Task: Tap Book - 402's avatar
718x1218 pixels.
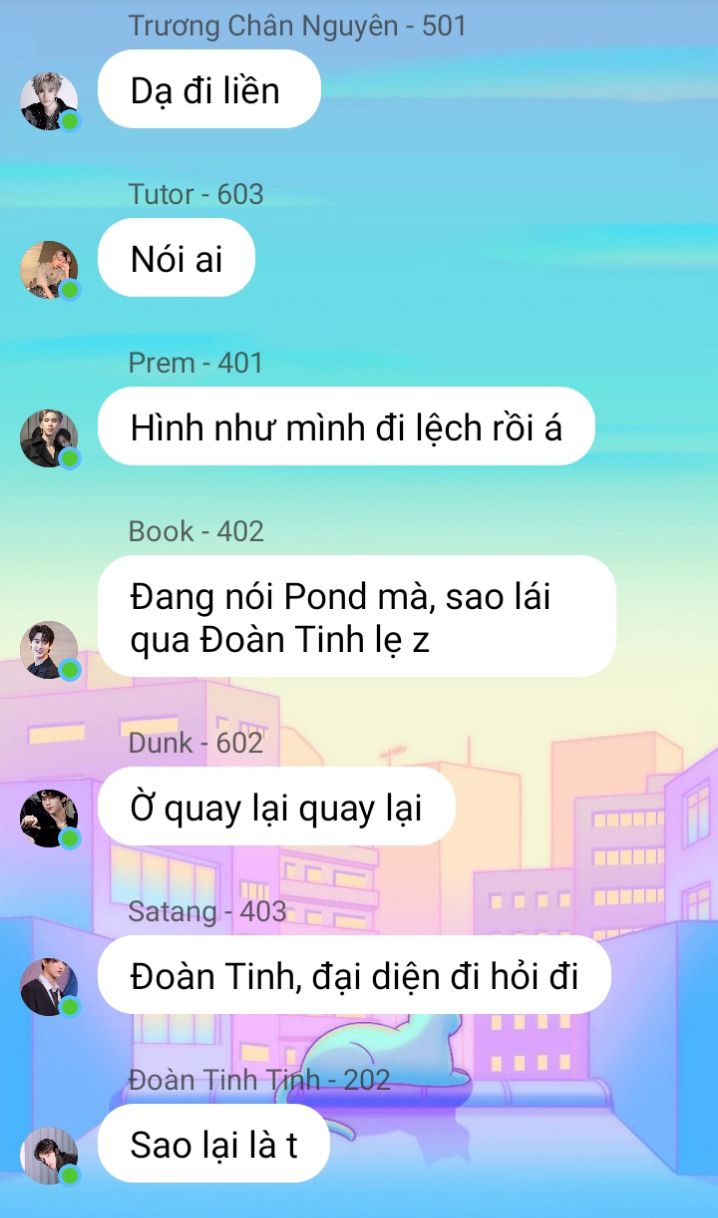Action: tap(49, 650)
